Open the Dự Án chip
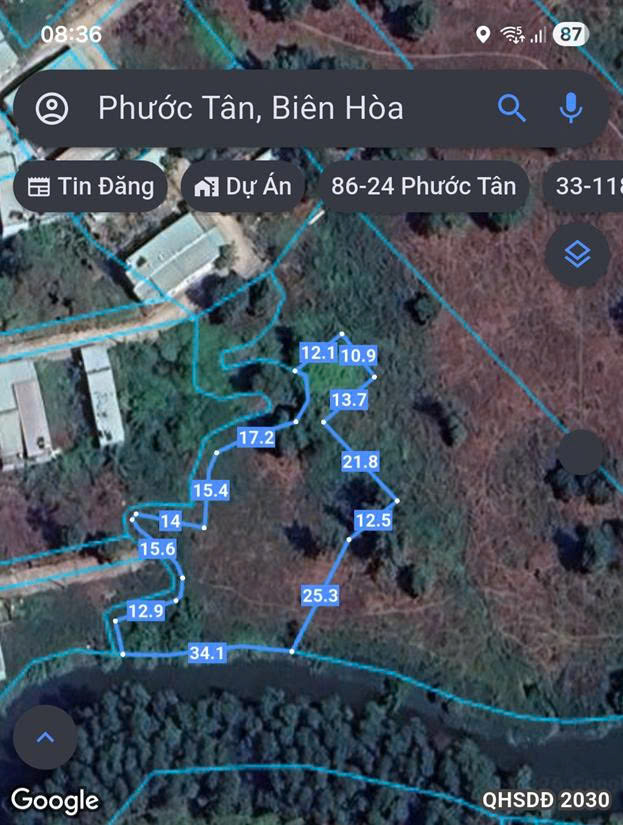Viewport: 623px width, 825px height. tap(243, 186)
